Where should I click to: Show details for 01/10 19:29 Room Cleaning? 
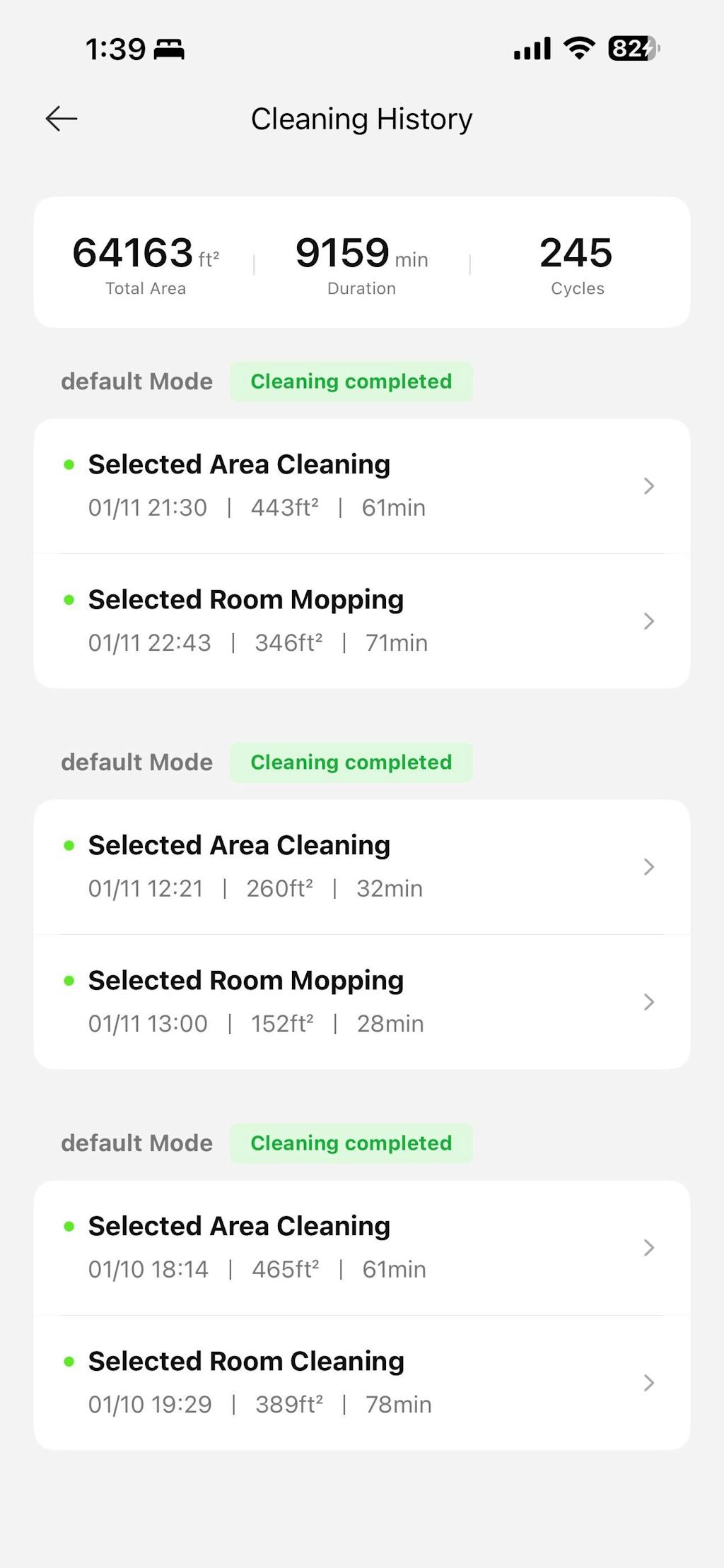pyautogui.click(x=361, y=1383)
